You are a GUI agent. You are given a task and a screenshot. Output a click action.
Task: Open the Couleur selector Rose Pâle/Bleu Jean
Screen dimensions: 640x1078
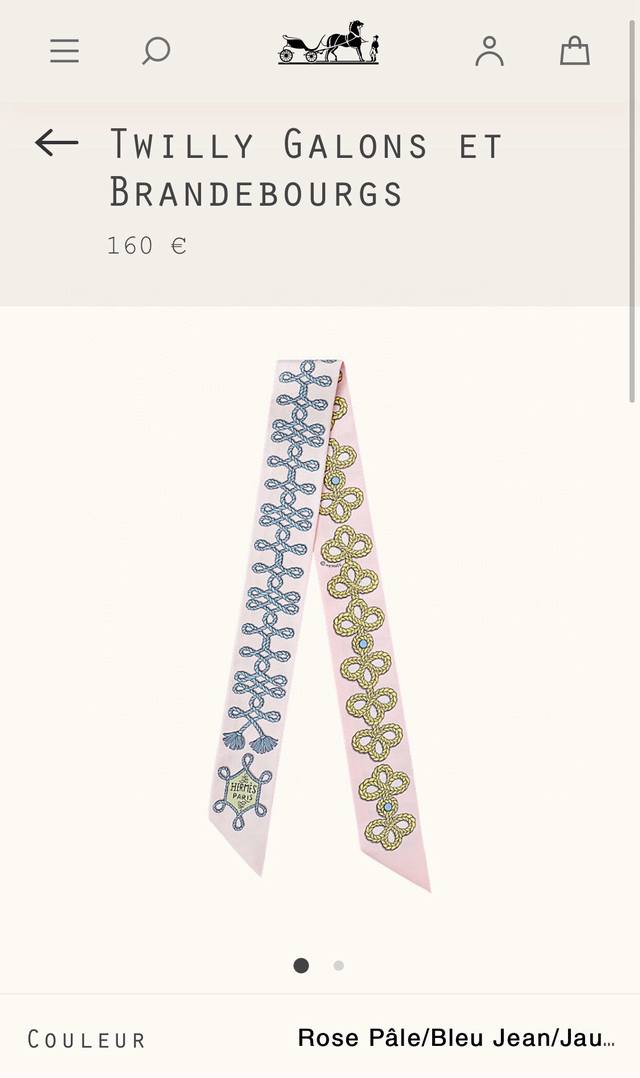pos(455,1038)
